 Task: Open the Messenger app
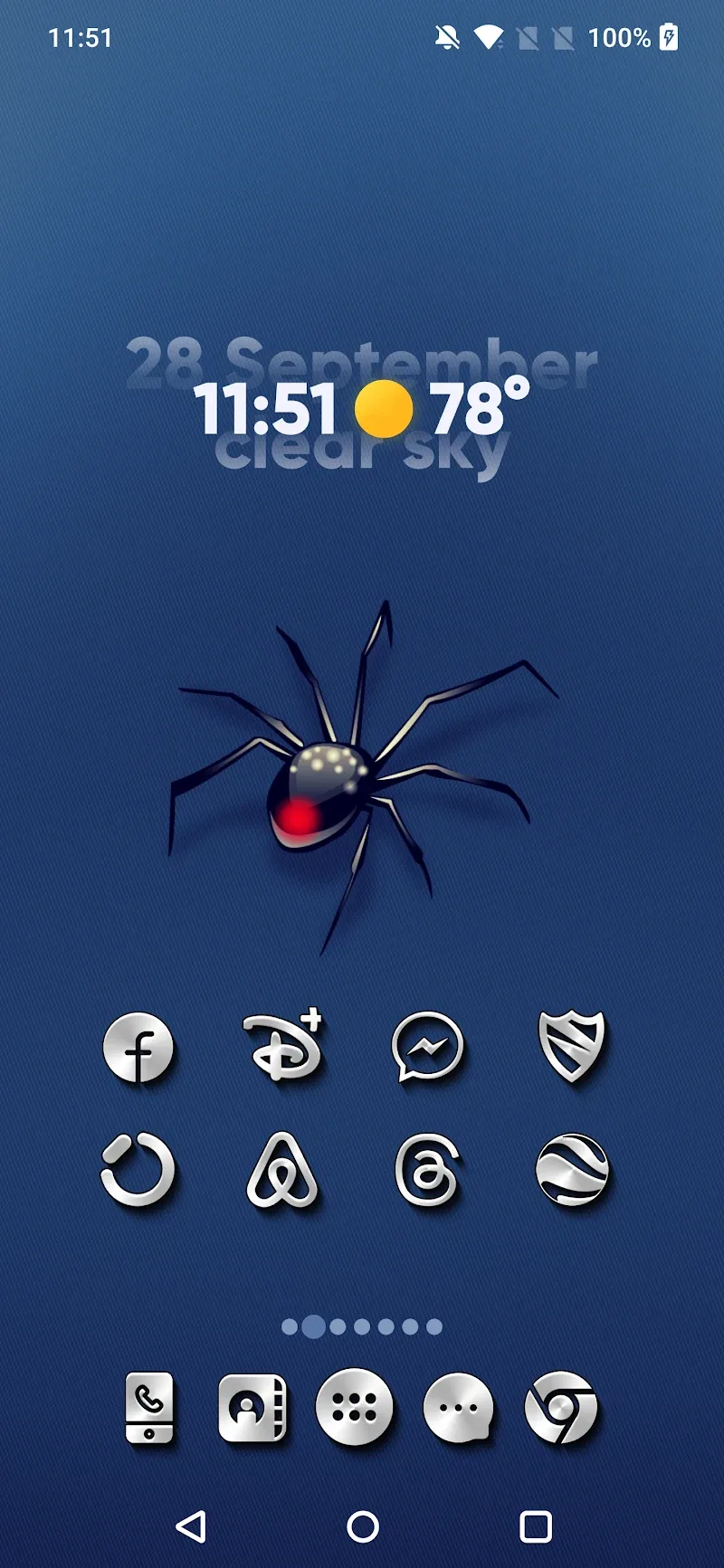point(428,1048)
